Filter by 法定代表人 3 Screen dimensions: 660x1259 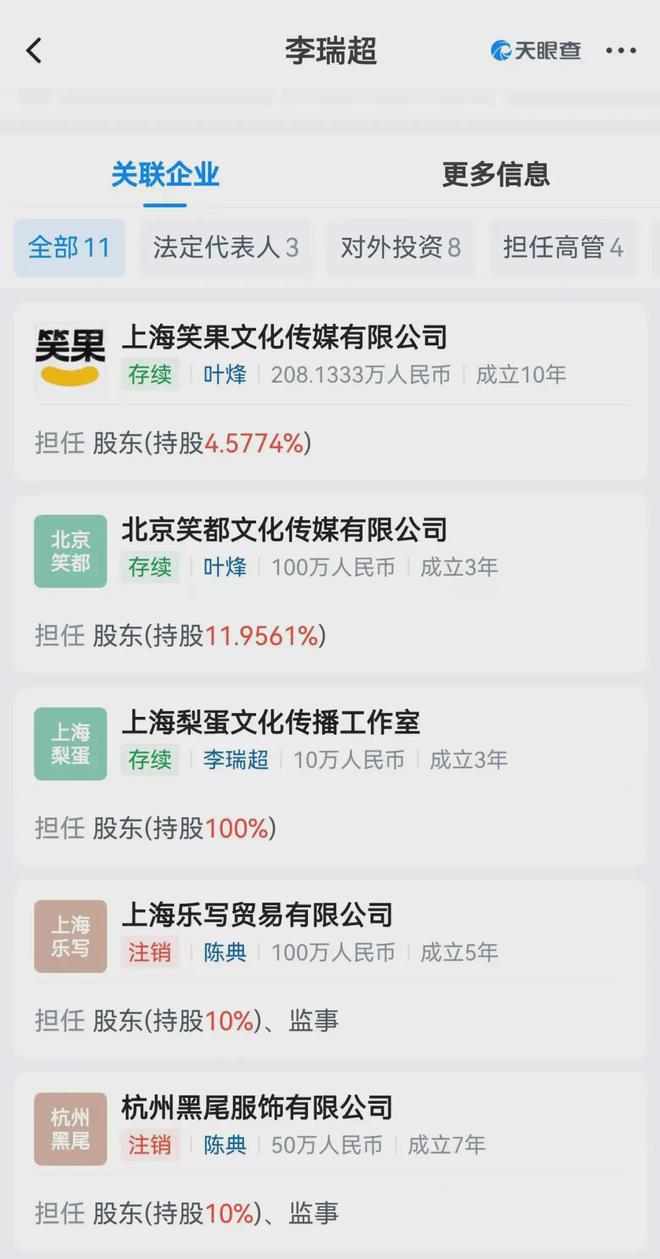click(x=225, y=248)
